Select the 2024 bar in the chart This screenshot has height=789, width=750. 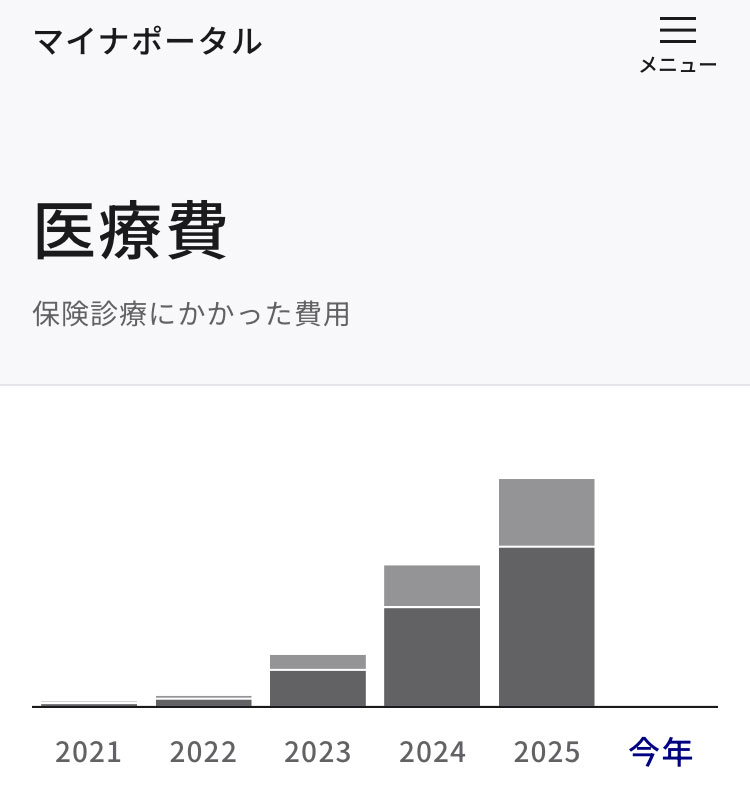(432, 636)
